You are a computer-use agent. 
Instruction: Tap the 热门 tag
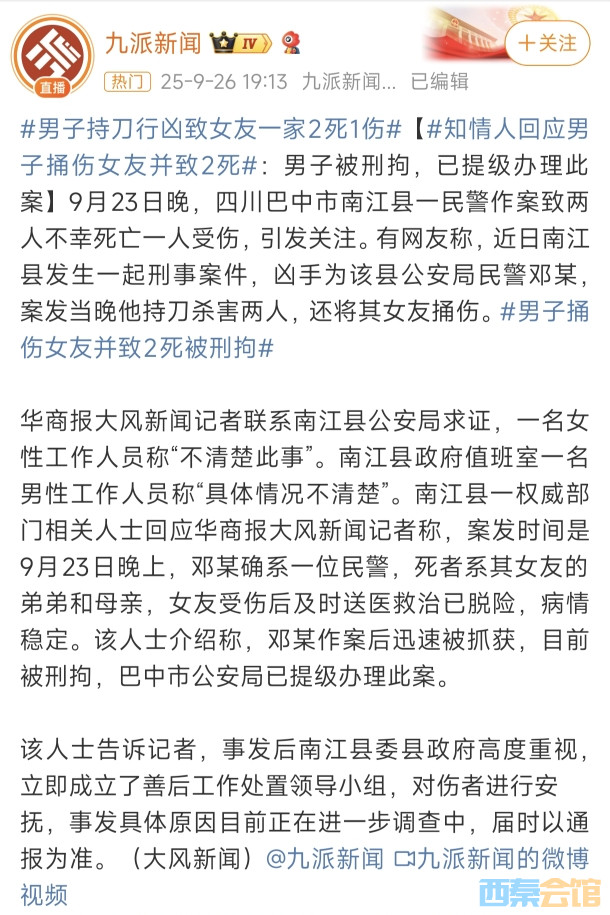click(127, 81)
